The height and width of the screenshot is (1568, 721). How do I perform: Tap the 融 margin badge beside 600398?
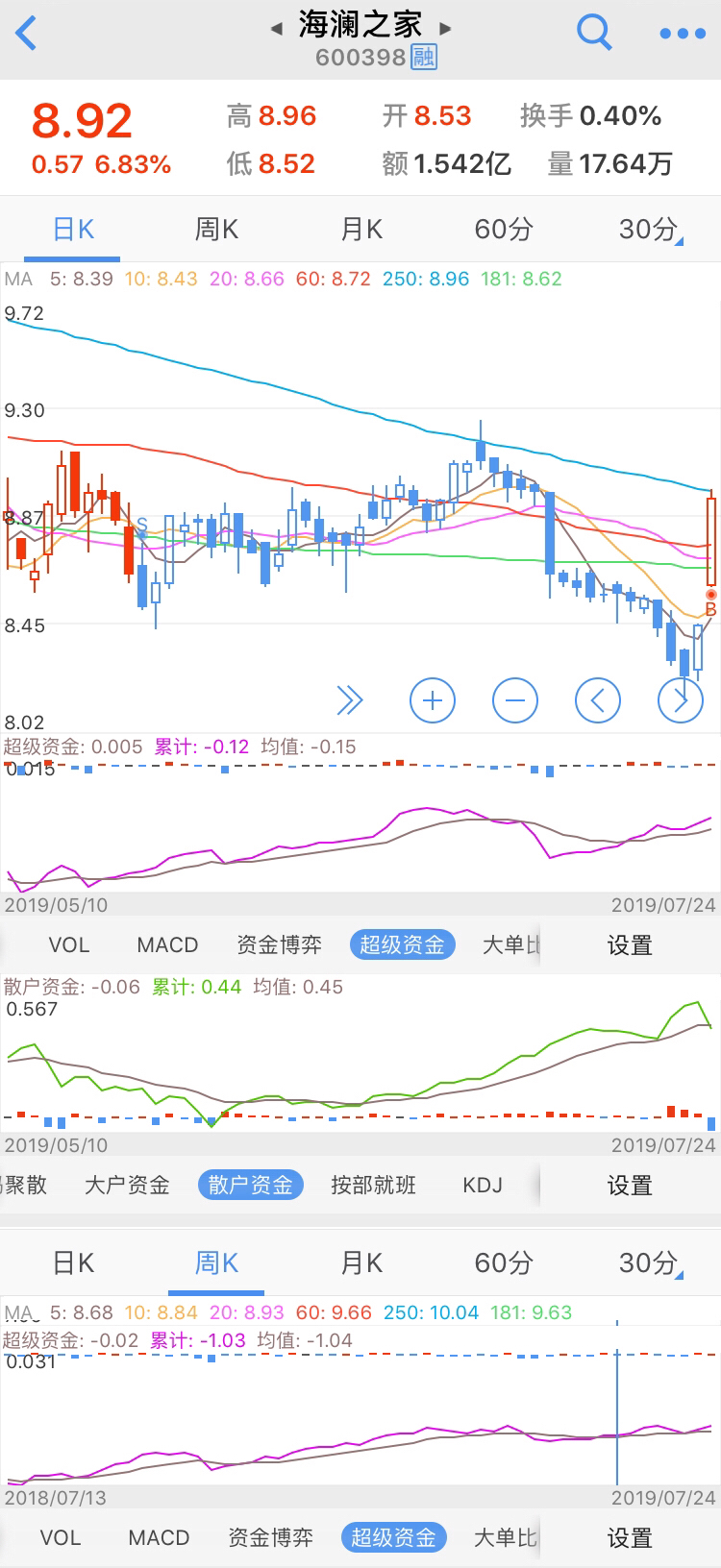[x=424, y=58]
